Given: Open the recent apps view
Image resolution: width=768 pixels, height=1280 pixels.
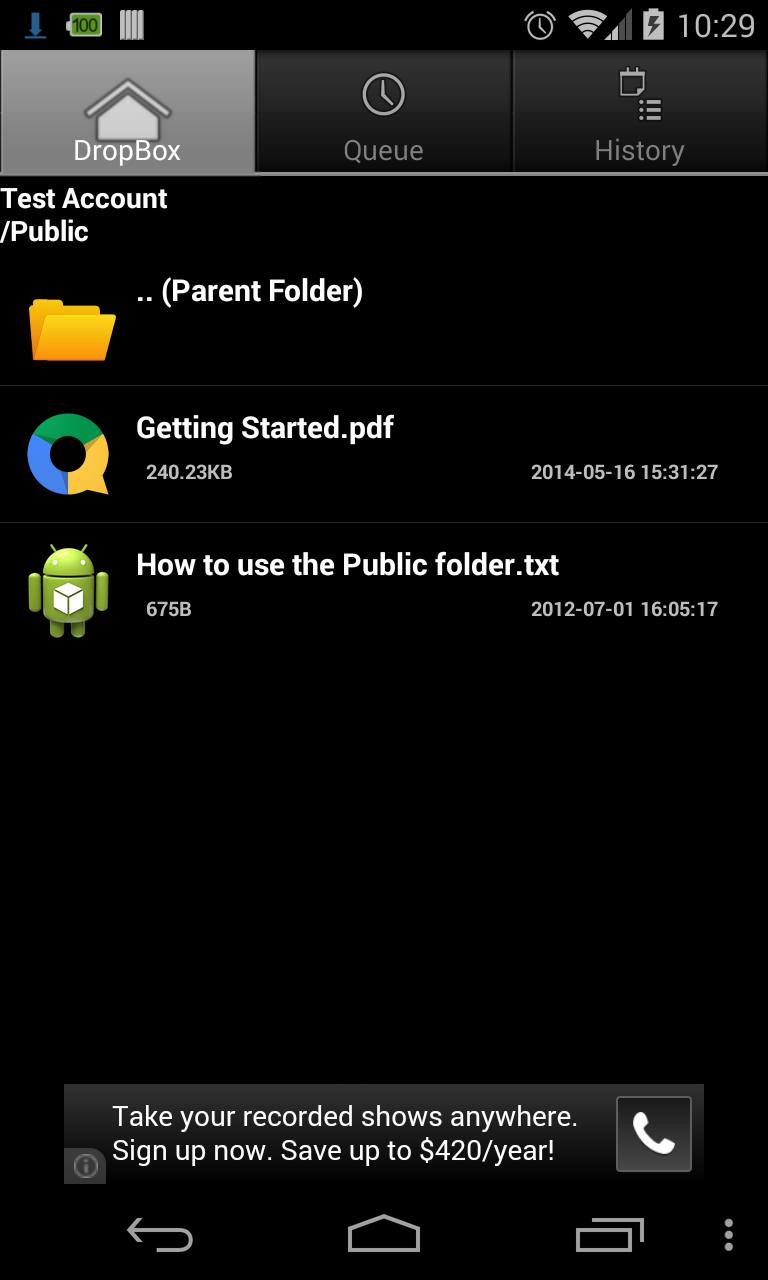Looking at the screenshot, I should click(x=609, y=1235).
